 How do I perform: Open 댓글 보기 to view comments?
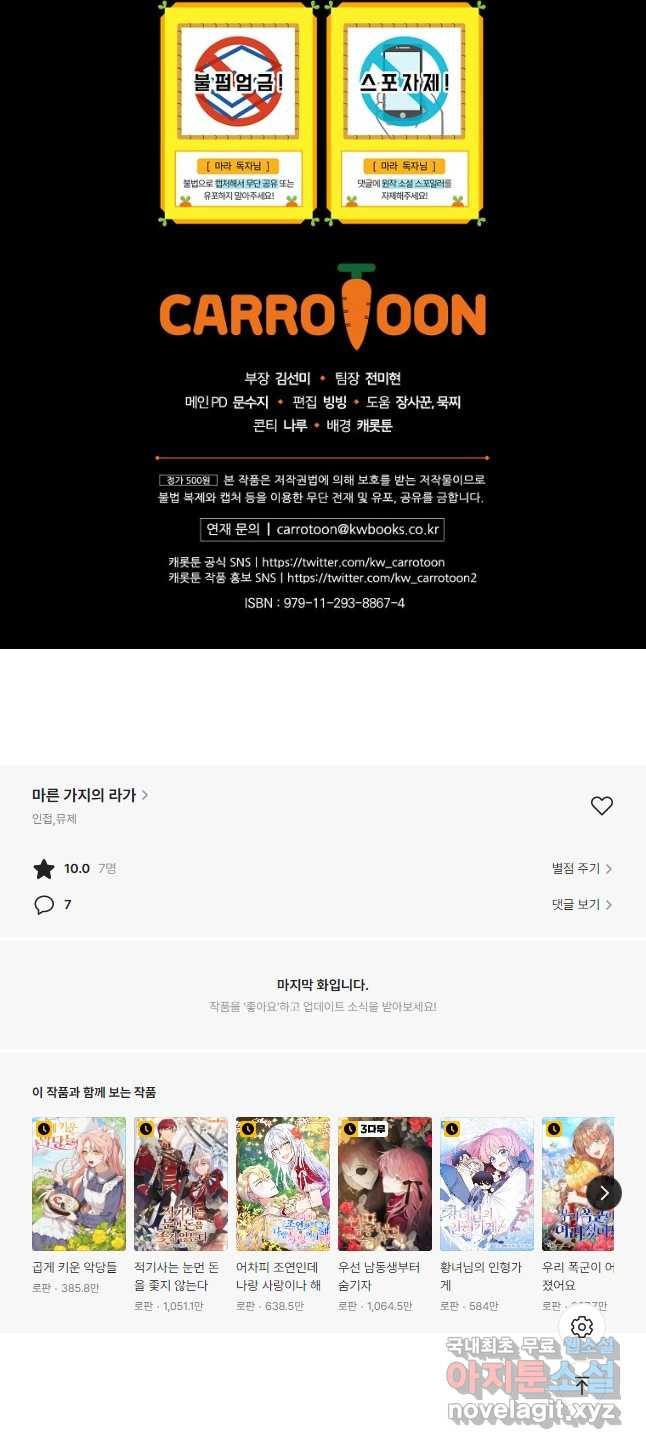point(582,904)
